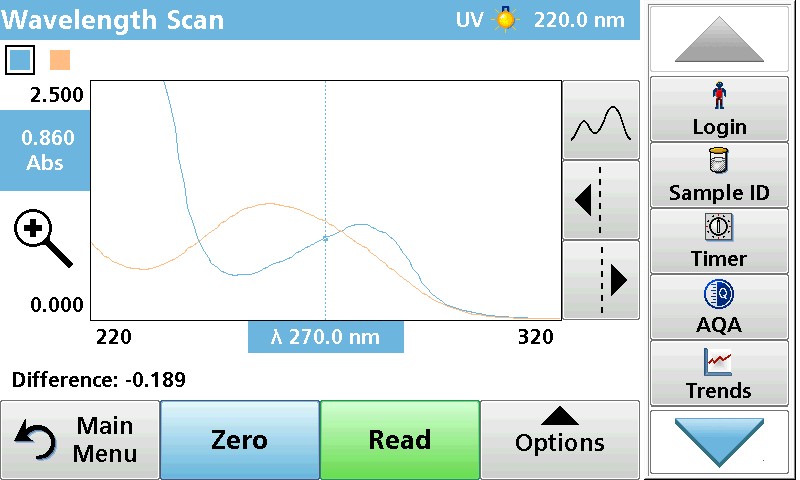Expand the Options menu
This screenshot has width=800, height=480.
pyautogui.click(x=559, y=440)
